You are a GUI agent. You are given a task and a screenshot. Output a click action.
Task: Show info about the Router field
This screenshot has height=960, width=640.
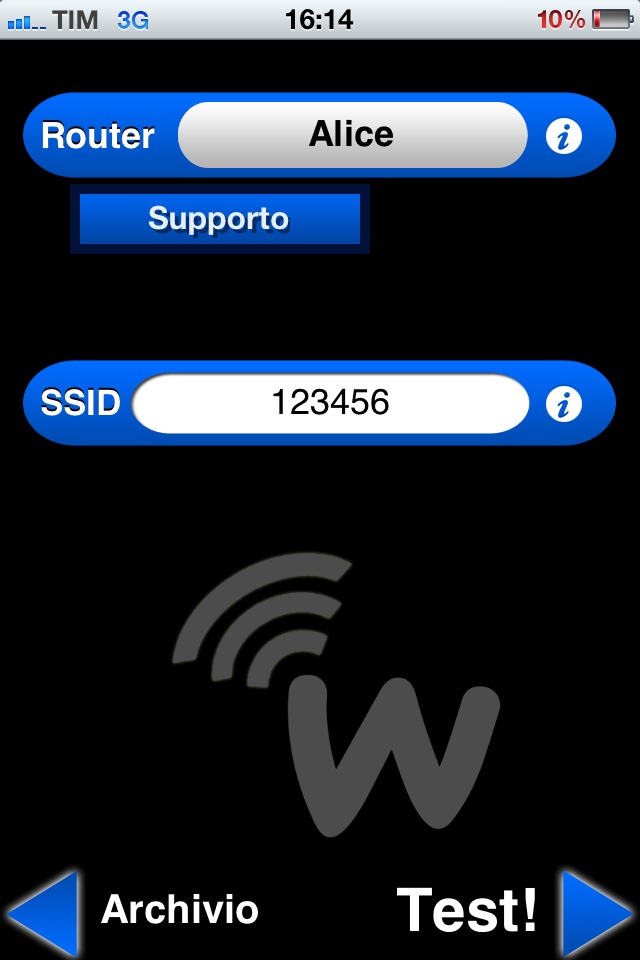pos(564,136)
